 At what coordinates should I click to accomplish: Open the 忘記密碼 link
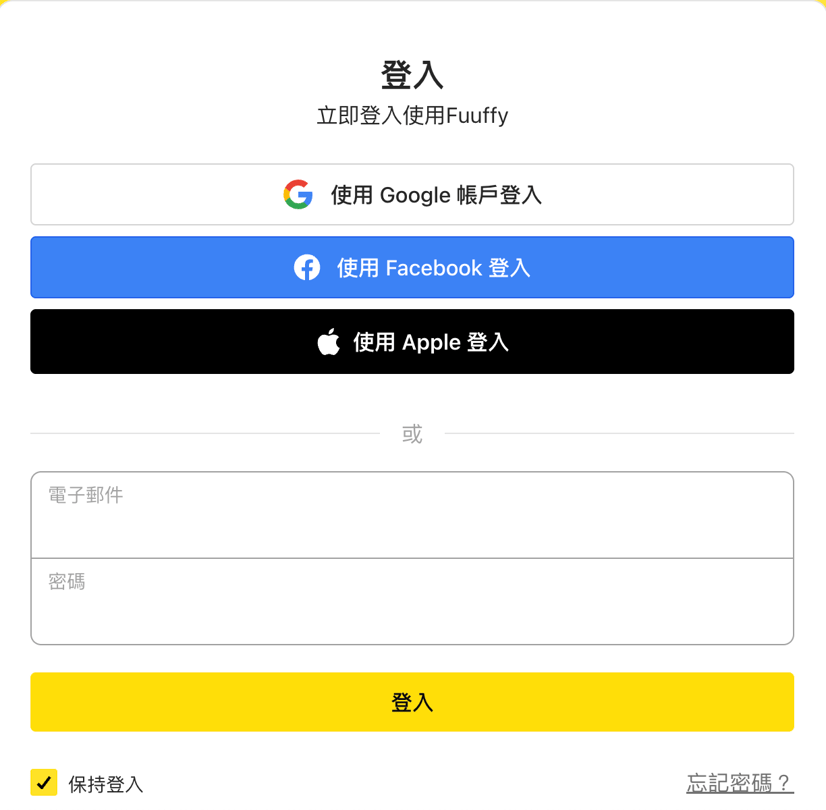pyautogui.click(x=739, y=783)
